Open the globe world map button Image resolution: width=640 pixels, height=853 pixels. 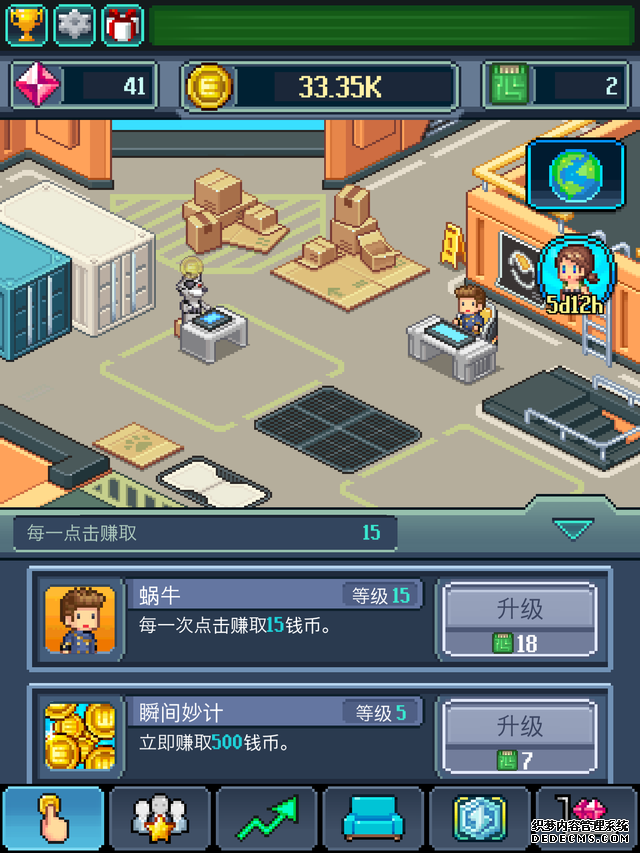575,176
